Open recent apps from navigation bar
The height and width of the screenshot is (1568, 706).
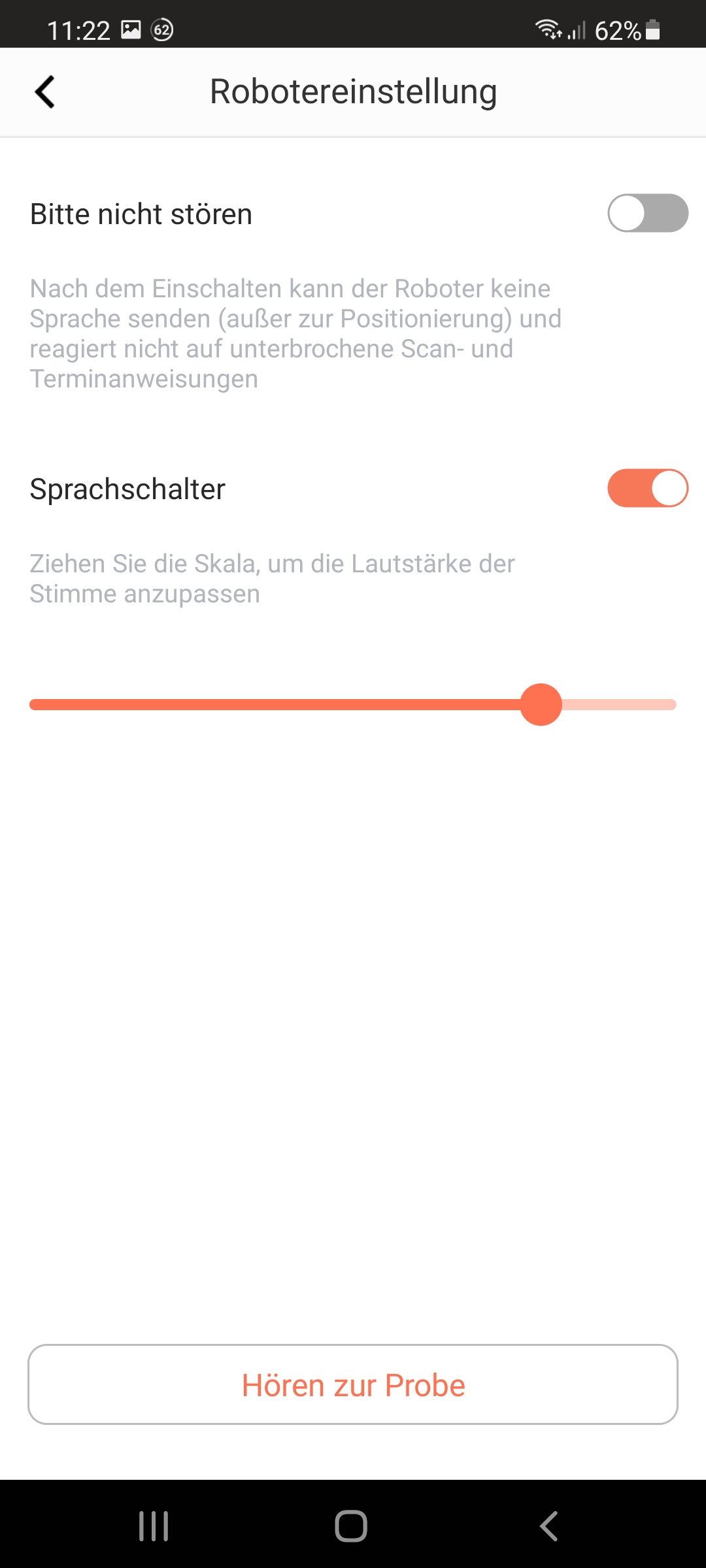tap(154, 1526)
